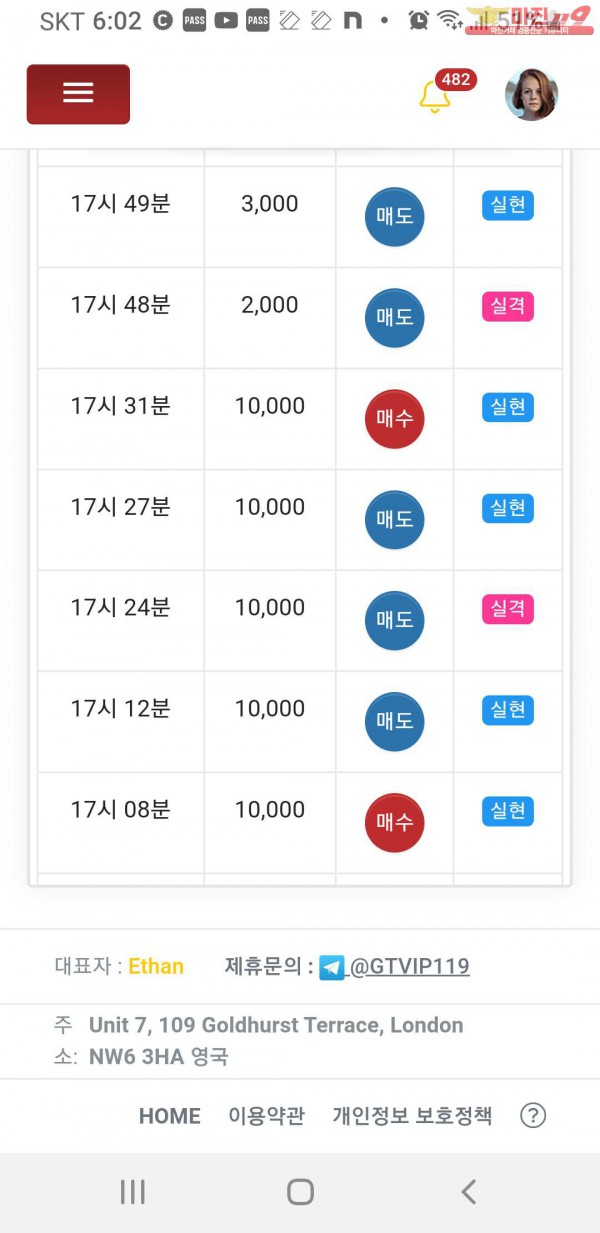Open 개인정보 보호정책 privacy policy
The height and width of the screenshot is (1233, 600).
click(412, 1116)
